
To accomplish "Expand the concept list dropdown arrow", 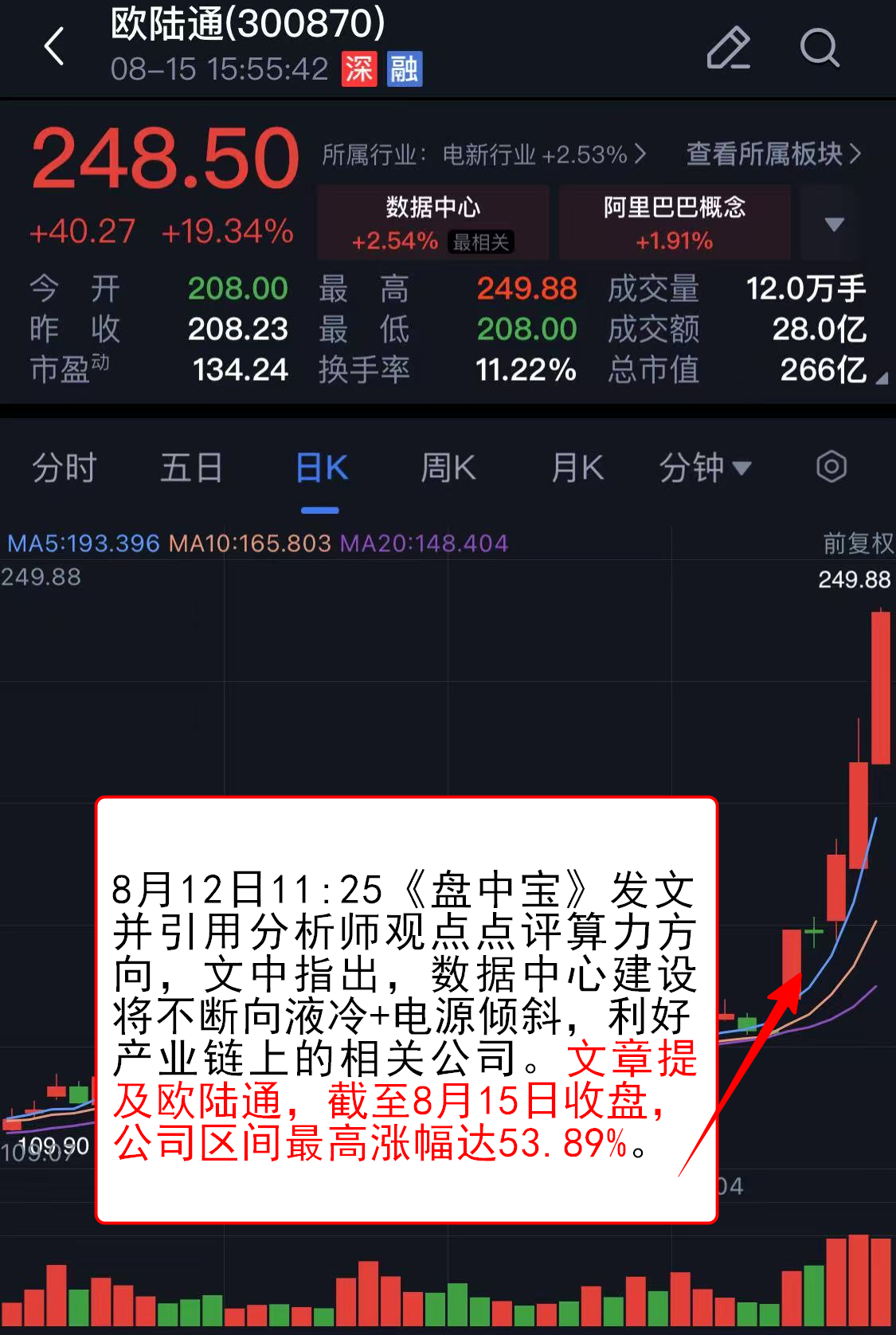I will click(834, 224).
